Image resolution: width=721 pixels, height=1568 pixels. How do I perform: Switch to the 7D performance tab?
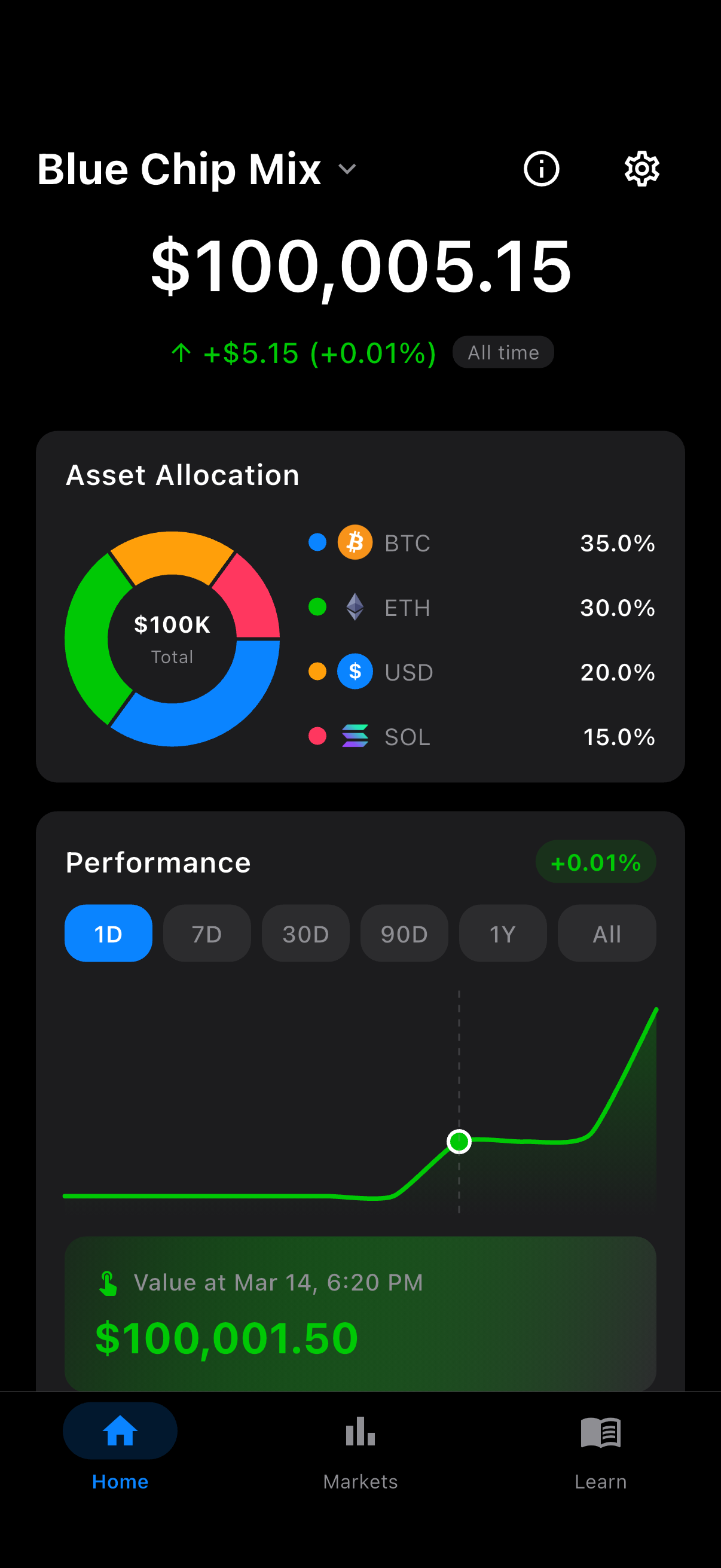click(207, 933)
